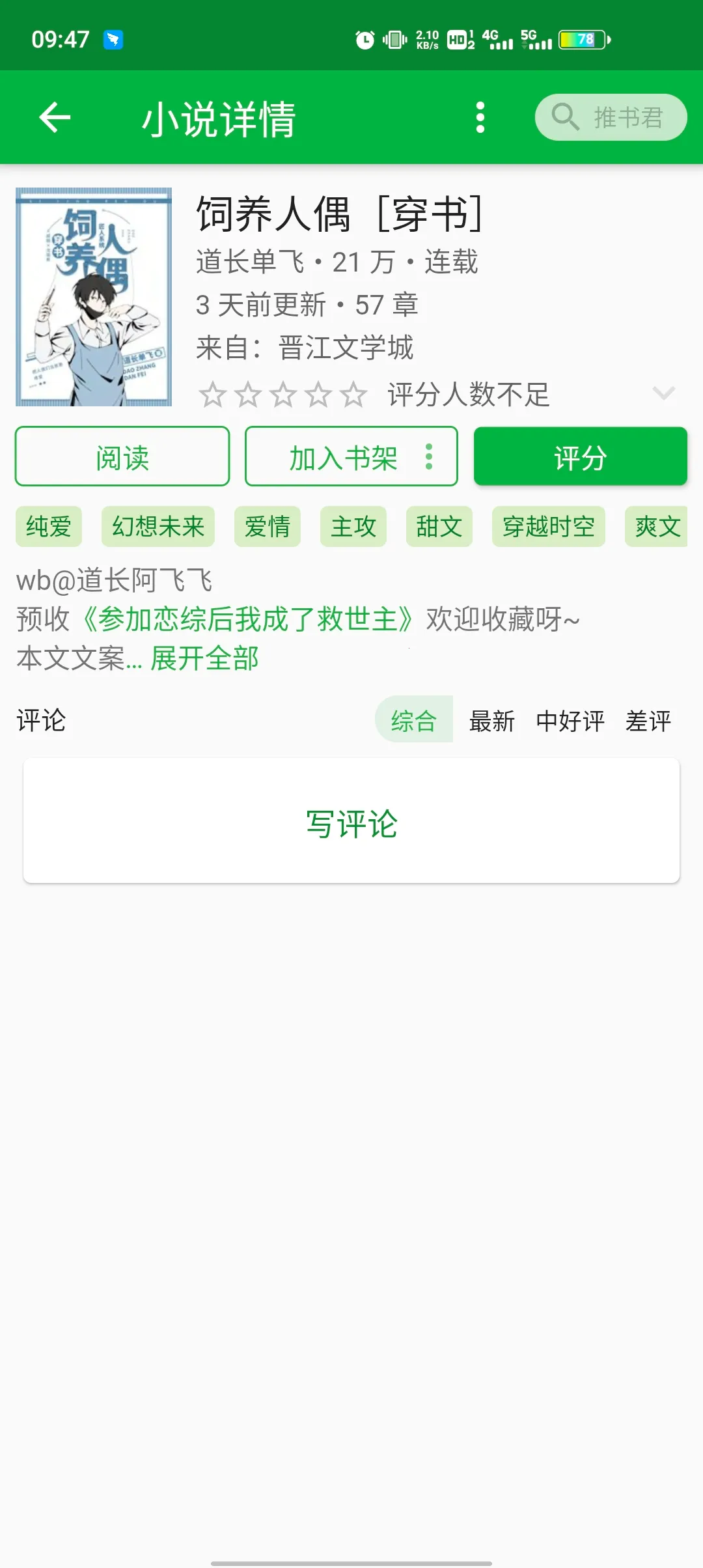
Task: Add the novel via 加入书架
Action: [342, 457]
